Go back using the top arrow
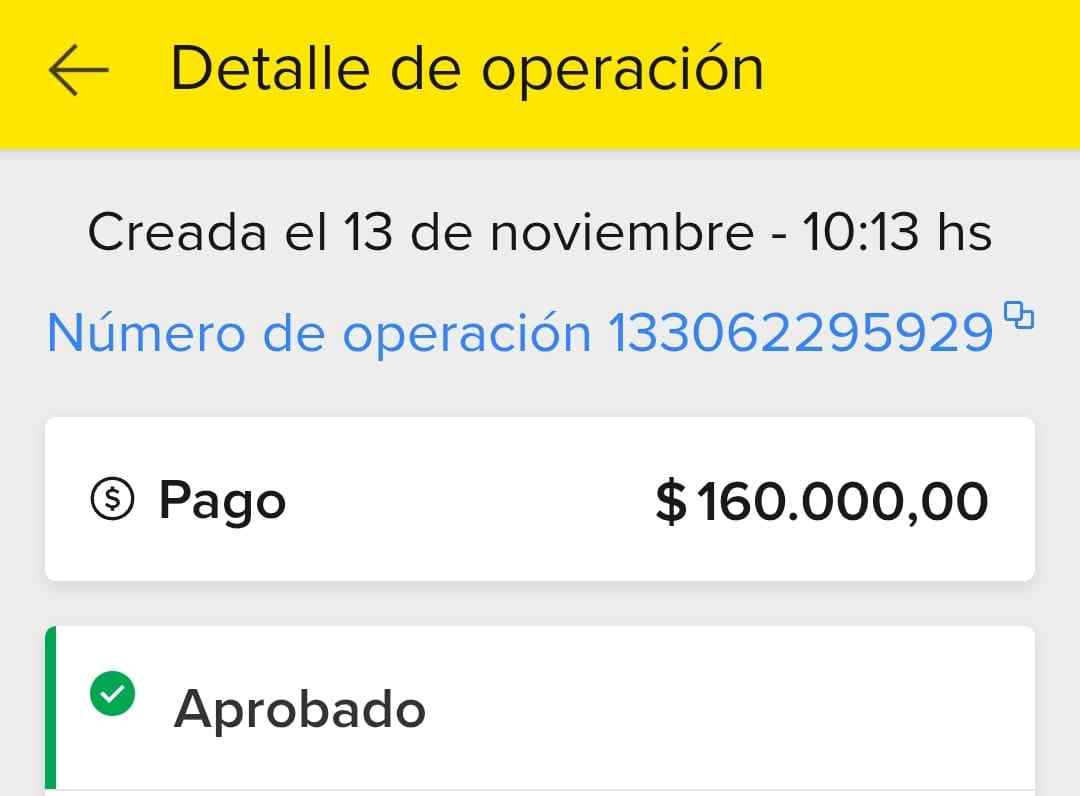 click(78, 72)
